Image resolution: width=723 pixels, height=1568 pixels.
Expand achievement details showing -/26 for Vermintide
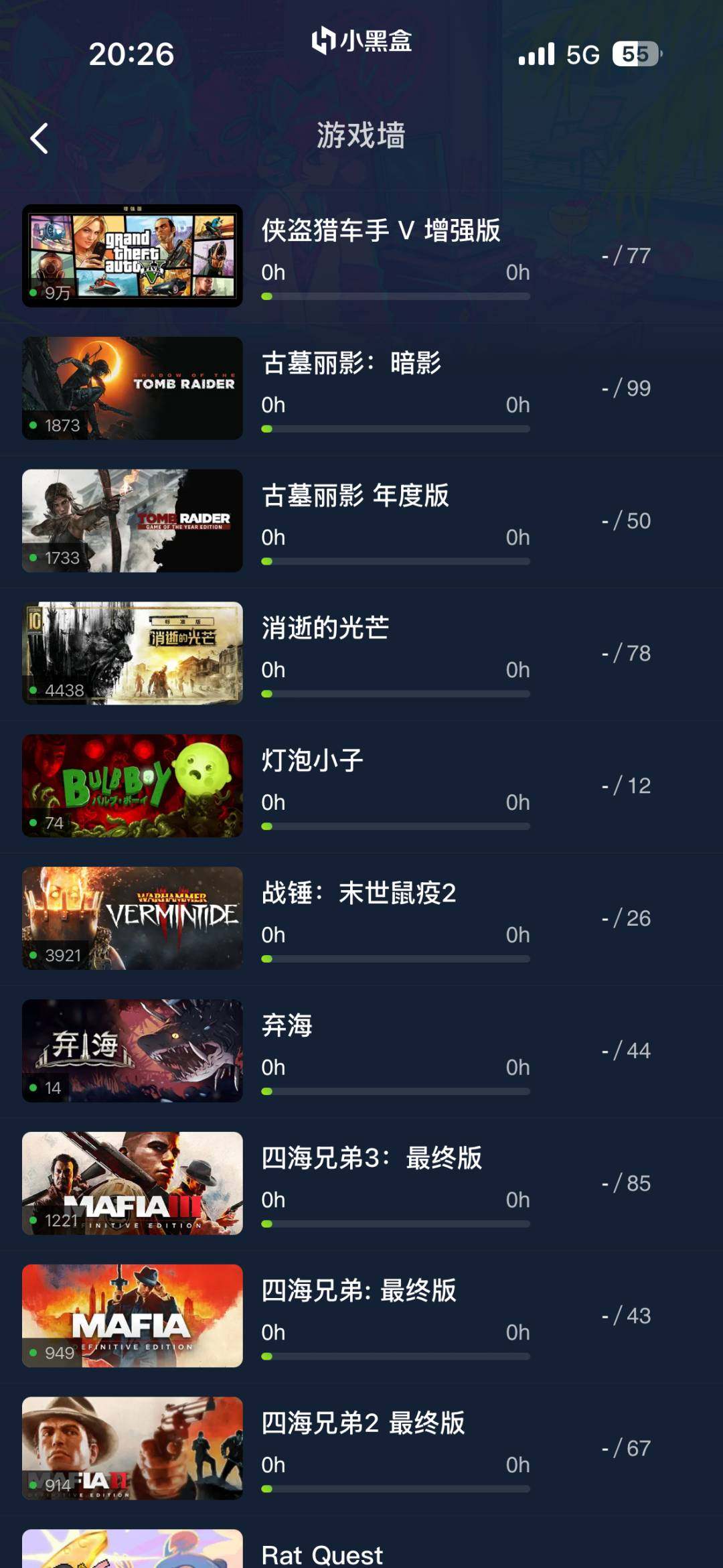pos(627,918)
